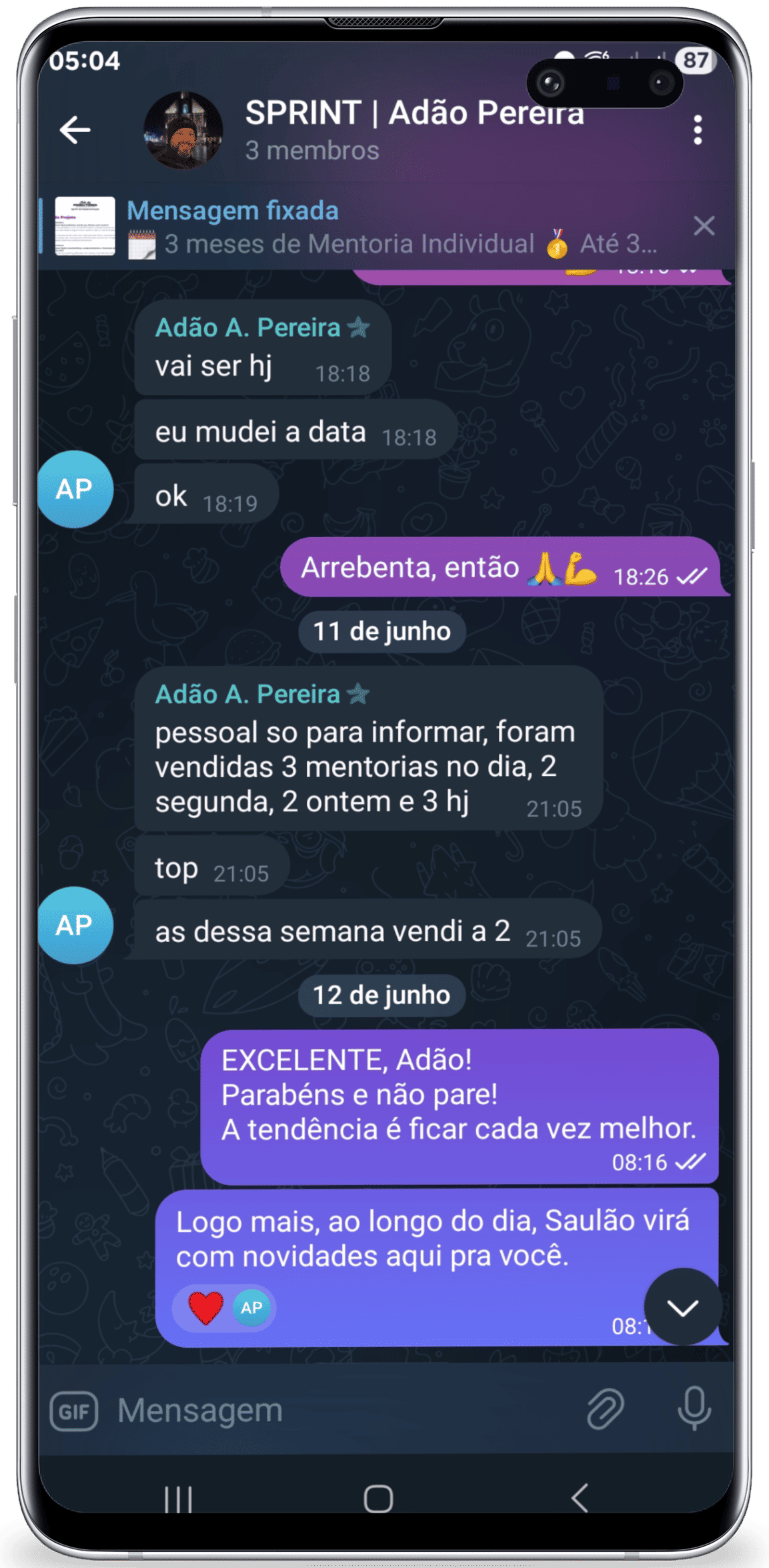This screenshot has width=769, height=1568.
Task: Jump to the latest messages
Action: [682, 1306]
